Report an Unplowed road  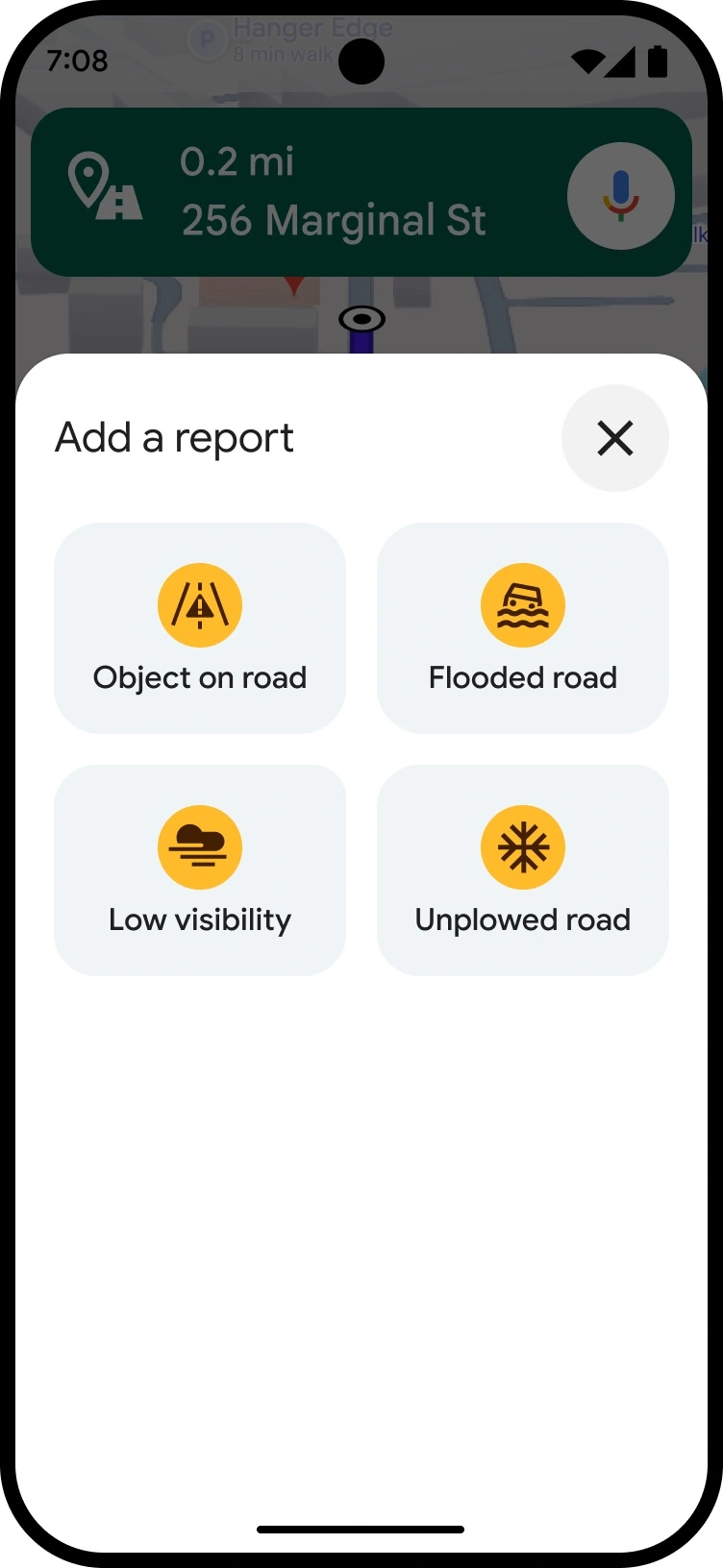(x=523, y=870)
